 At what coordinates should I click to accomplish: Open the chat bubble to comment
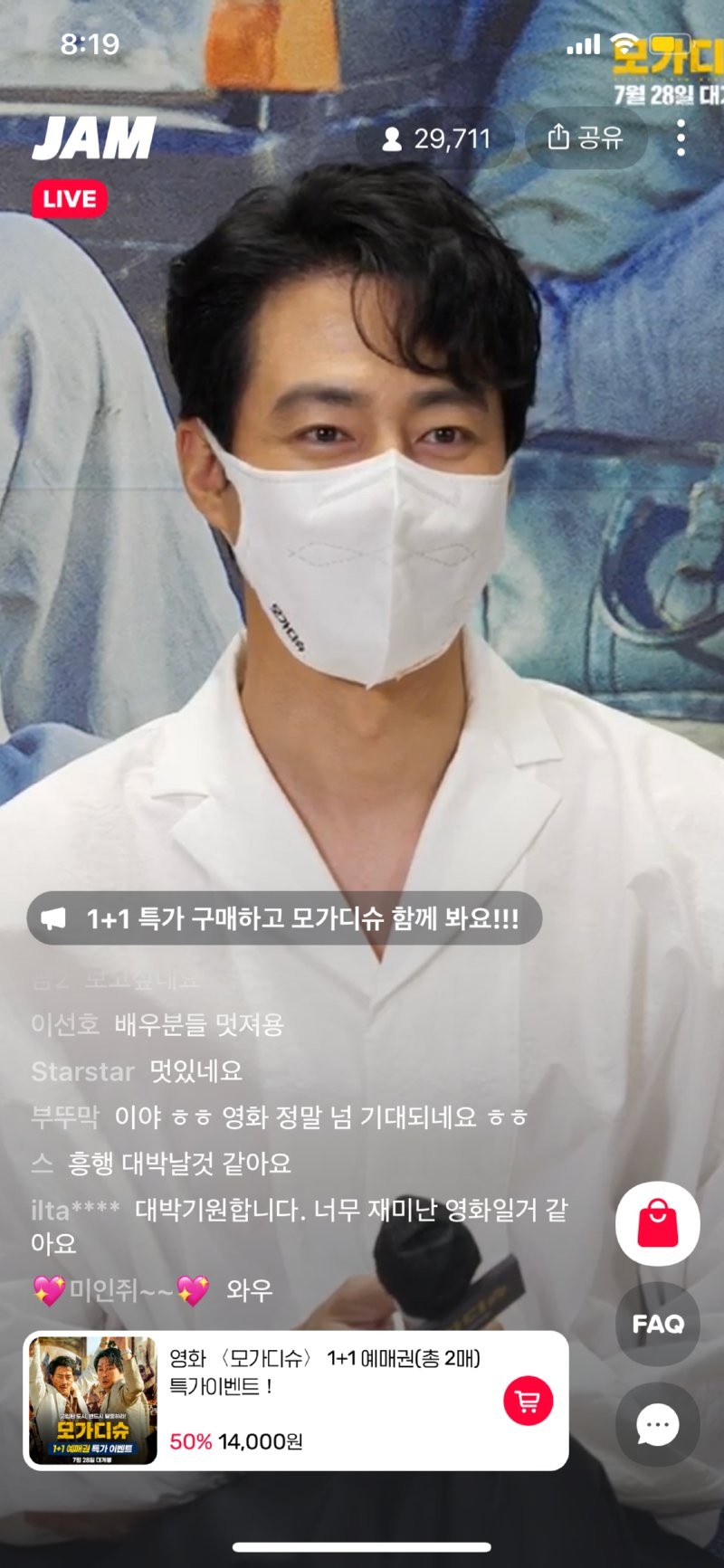(x=657, y=1425)
